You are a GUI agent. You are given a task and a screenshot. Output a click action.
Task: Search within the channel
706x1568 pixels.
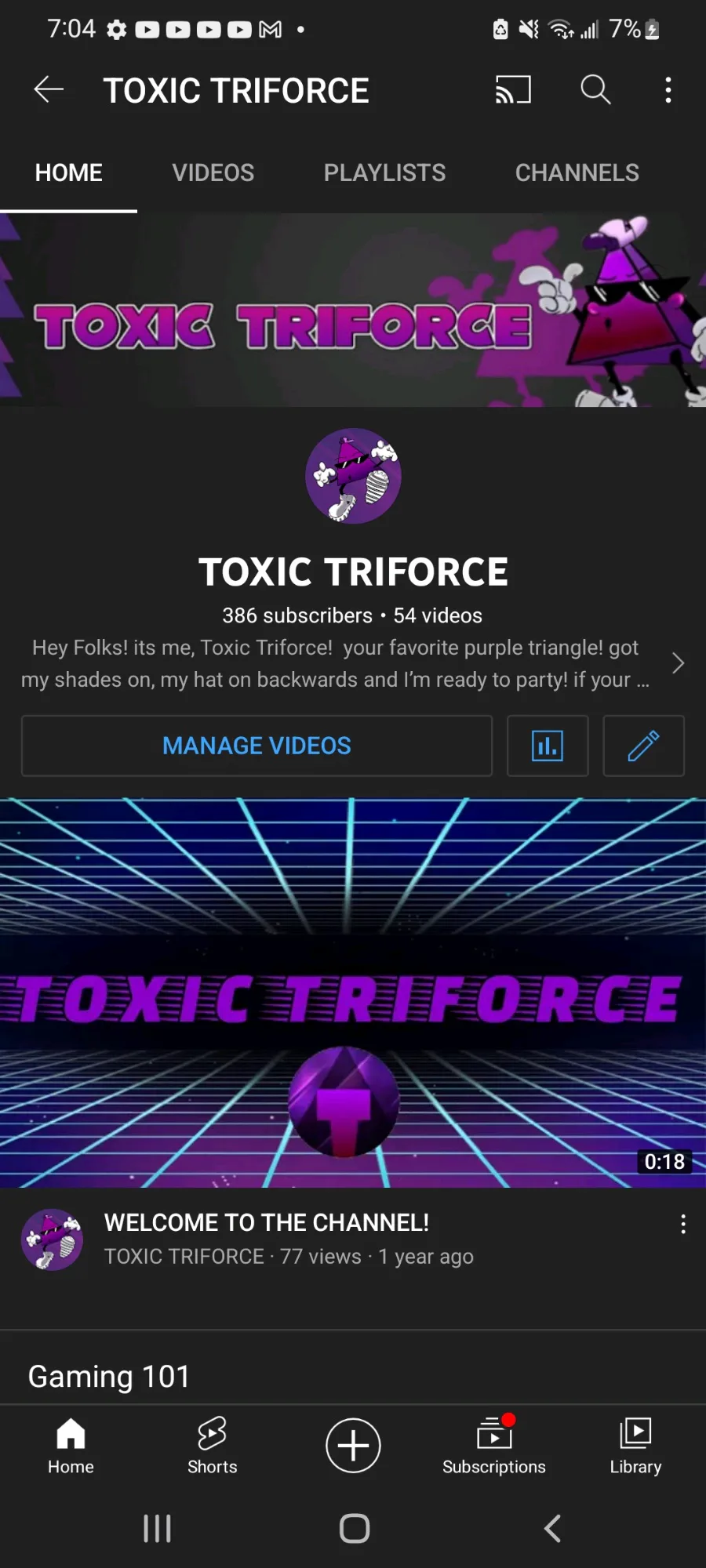pos(595,90)
